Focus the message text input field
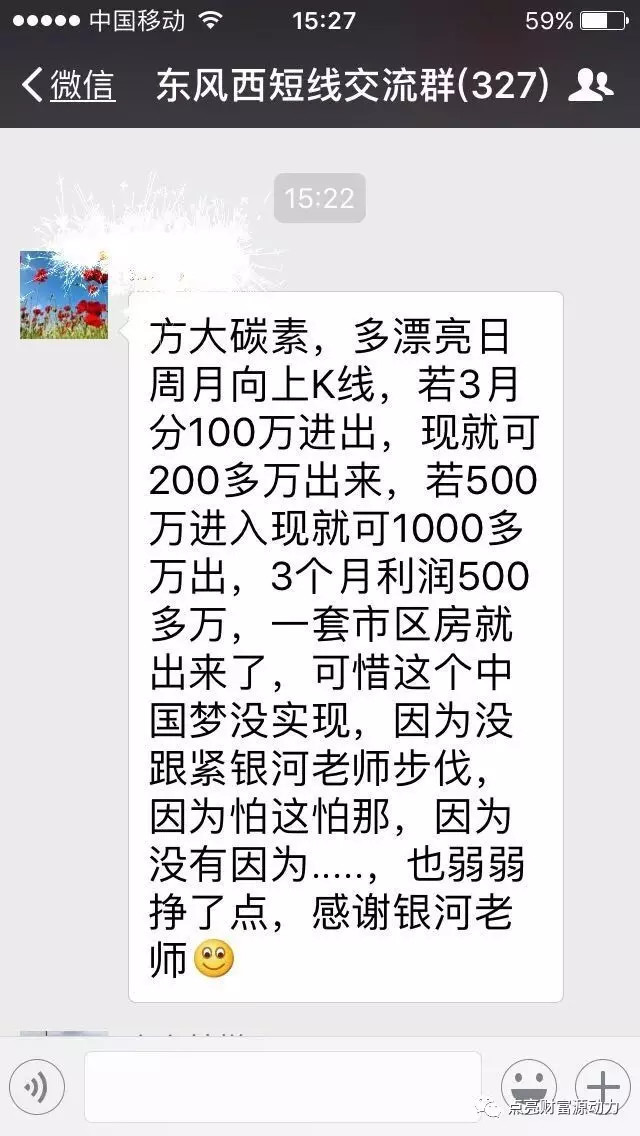Viewport: 640px width, 1136px height. coord(283,1087)
